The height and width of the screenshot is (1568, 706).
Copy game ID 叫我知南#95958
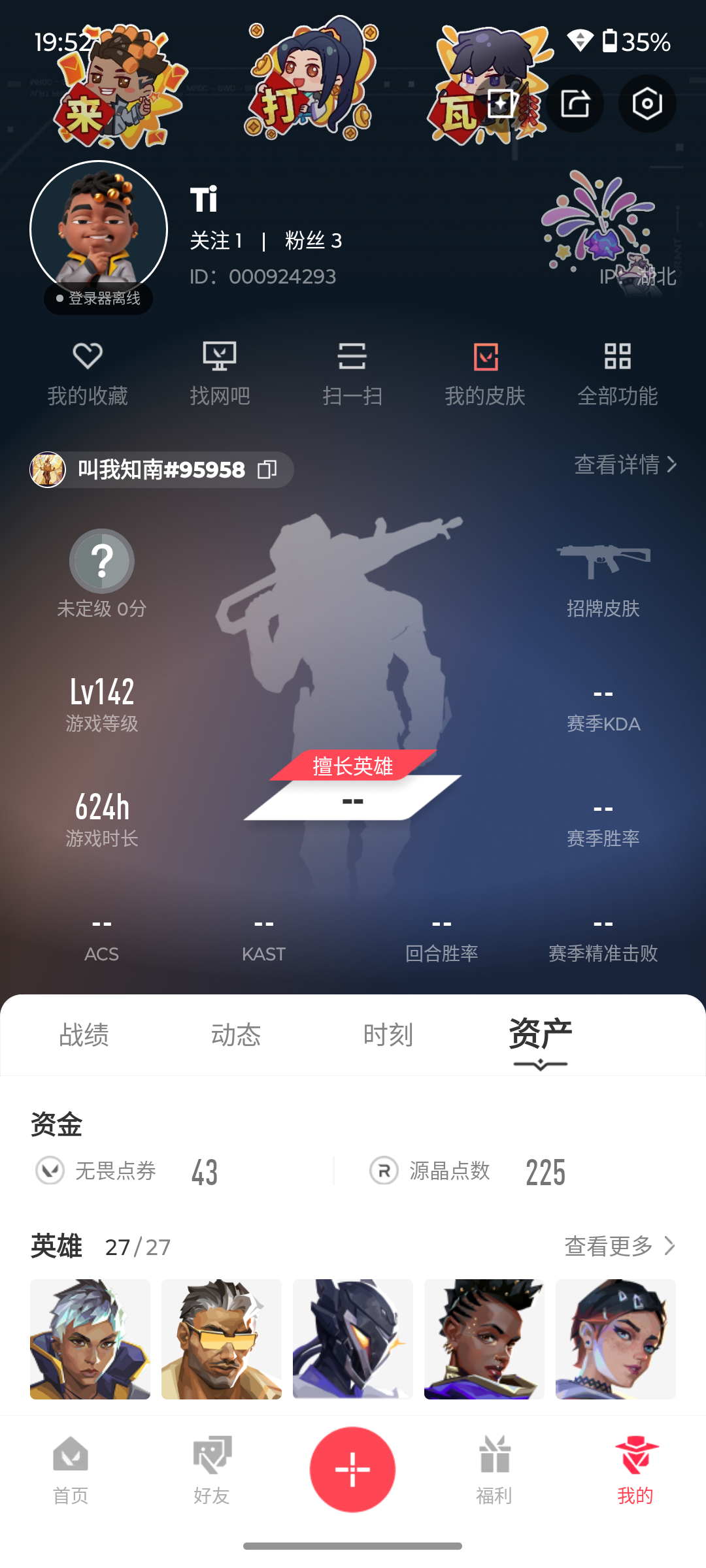pos(267,469)
